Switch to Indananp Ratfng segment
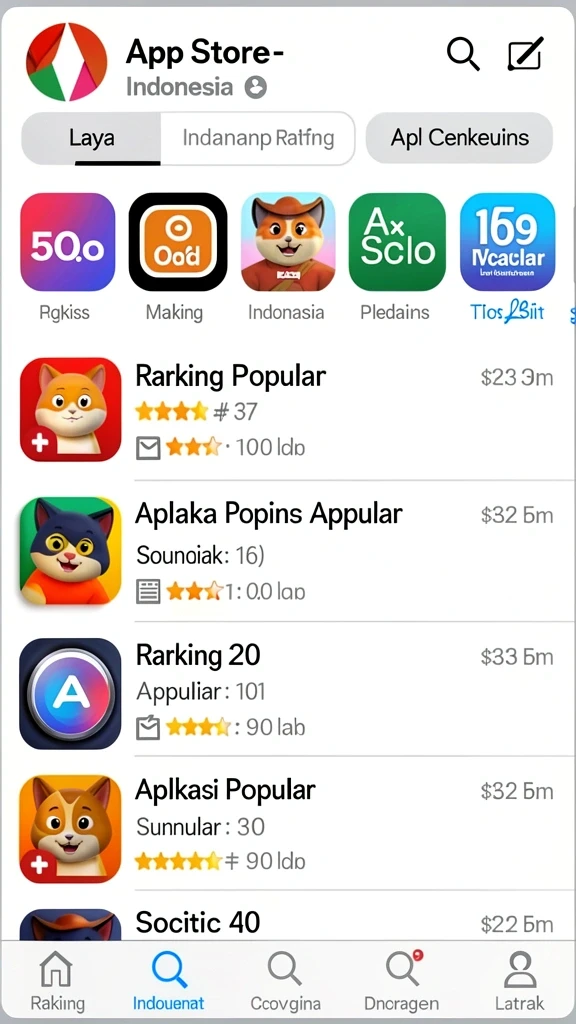 [x=258, y=138]
